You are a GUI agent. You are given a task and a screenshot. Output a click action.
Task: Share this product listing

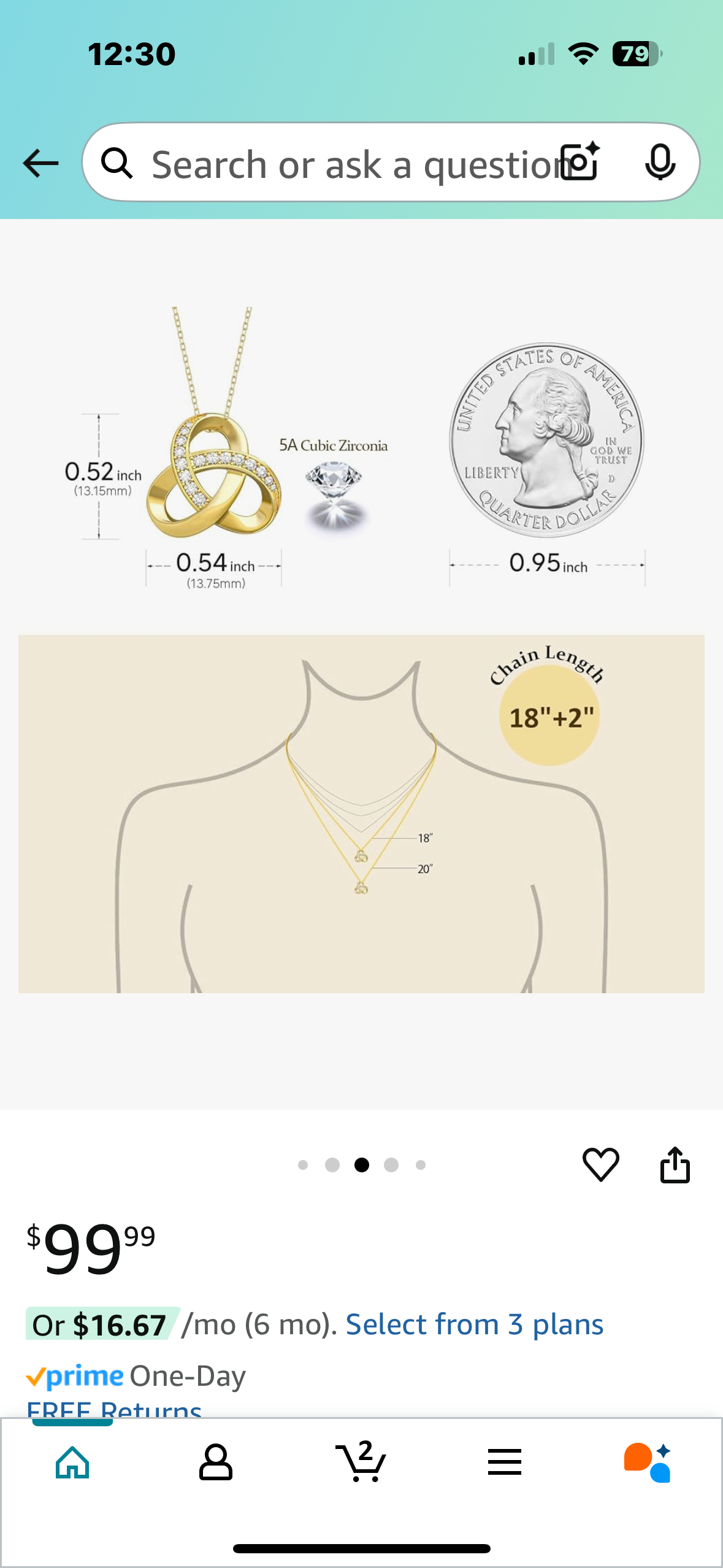675,1164
